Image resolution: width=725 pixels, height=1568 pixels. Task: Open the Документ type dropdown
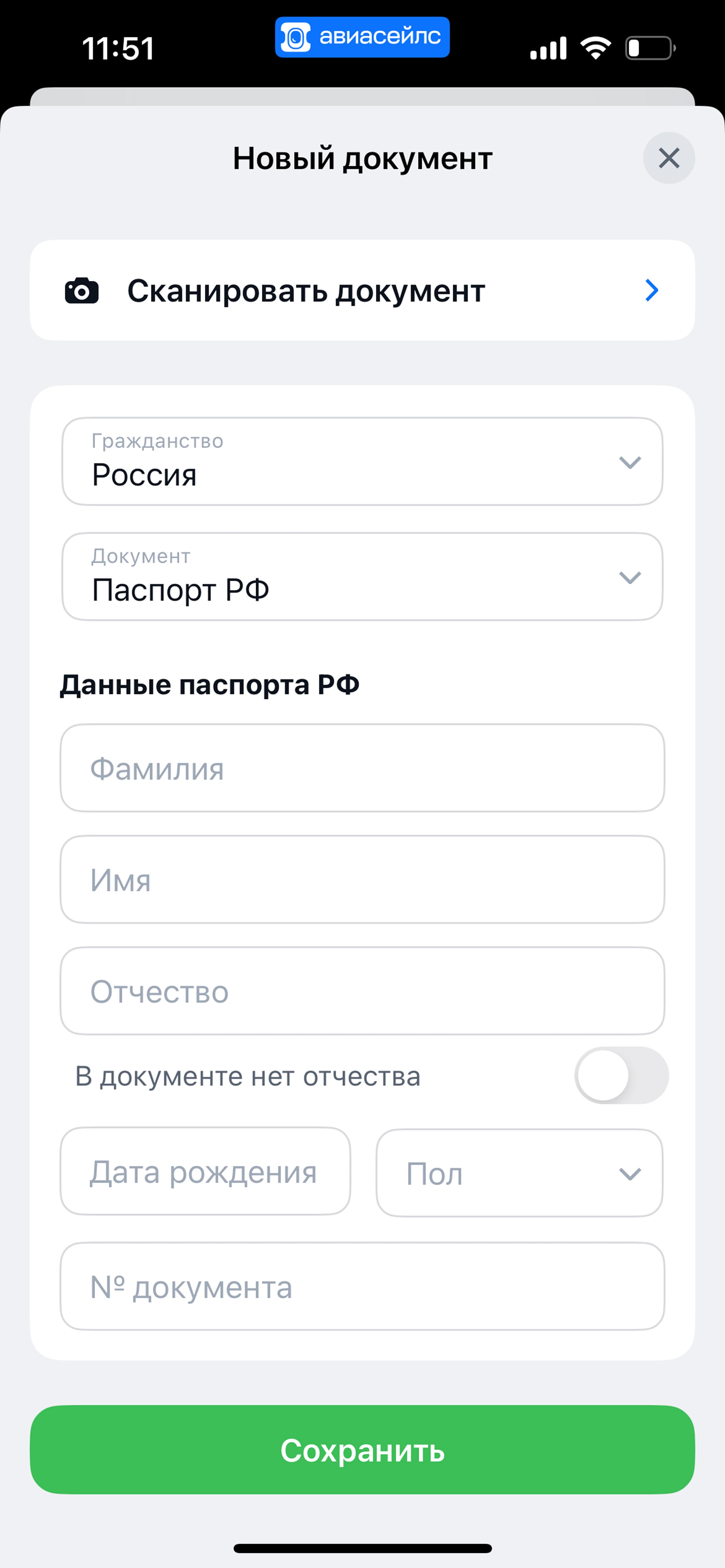click(362, 577)
